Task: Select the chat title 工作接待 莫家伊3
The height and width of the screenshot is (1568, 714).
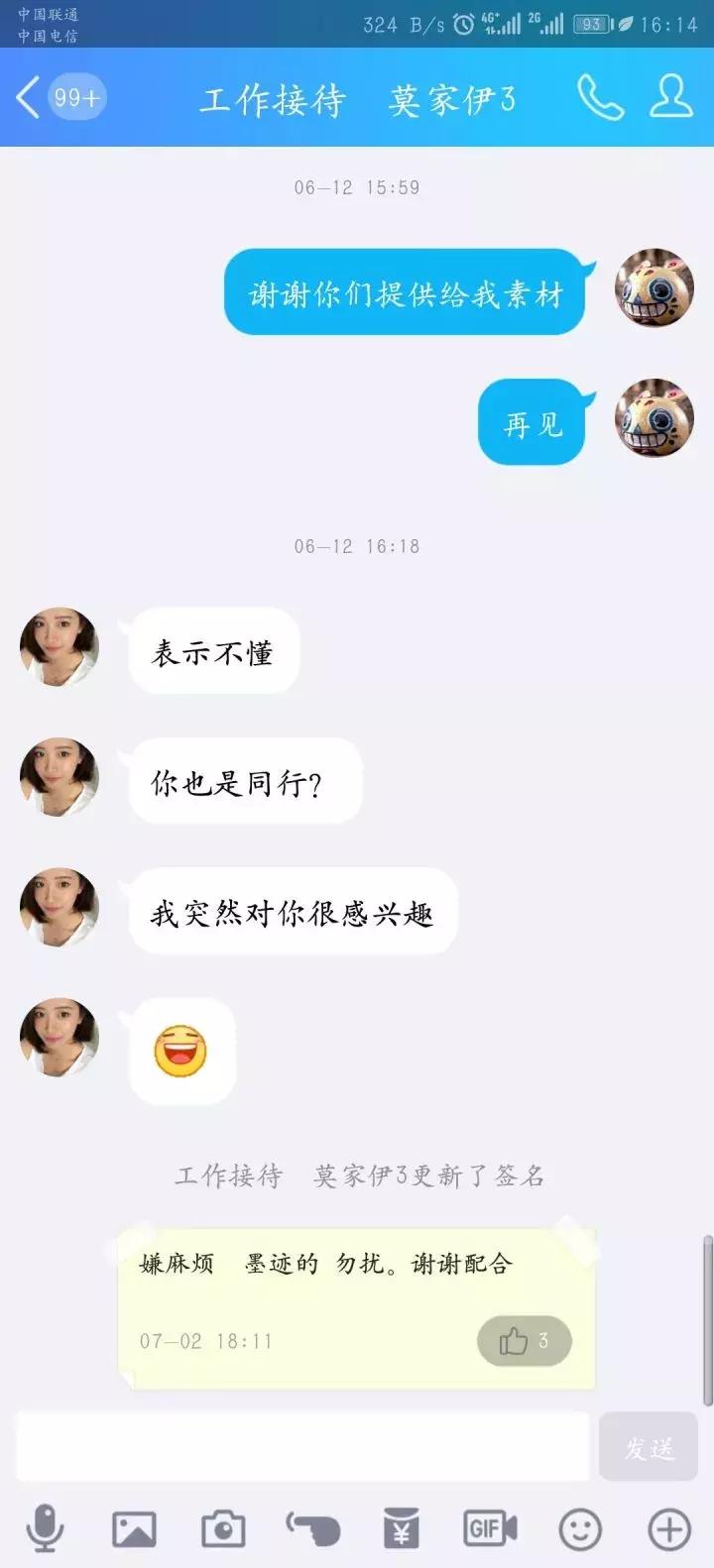Action: 357,99
